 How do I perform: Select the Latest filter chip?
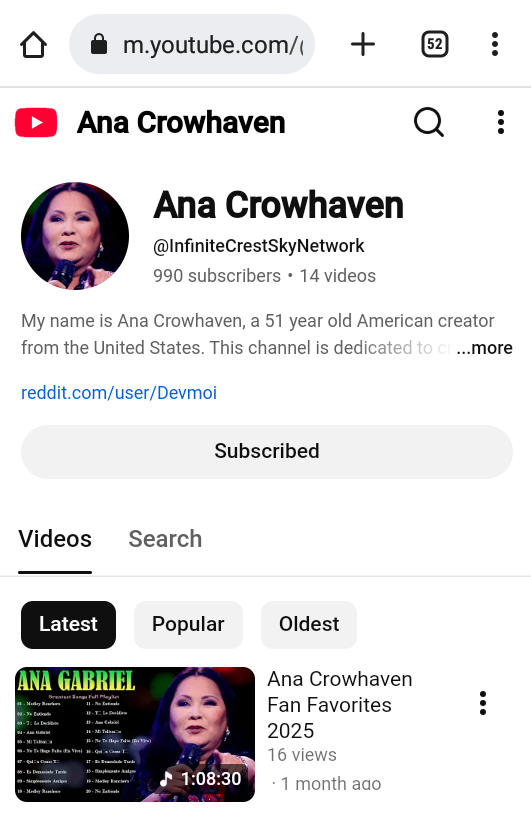pos(68,624)
